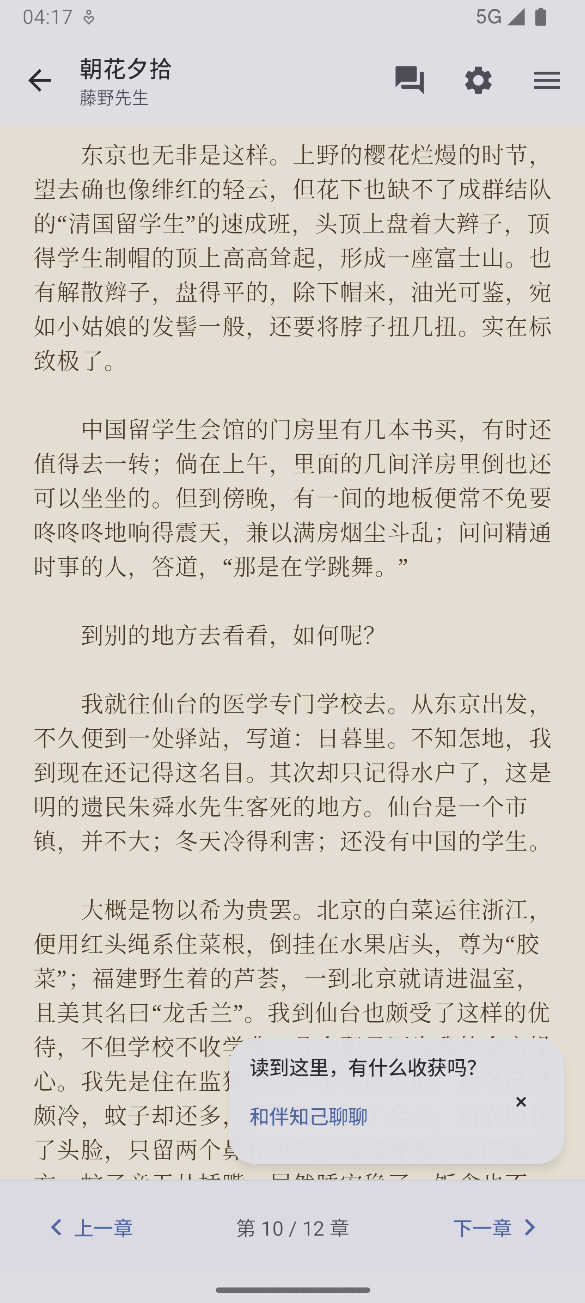This screenshot has height=1303, width=585.
Task: Open reading settings gear
Action: tap(478, 81)
